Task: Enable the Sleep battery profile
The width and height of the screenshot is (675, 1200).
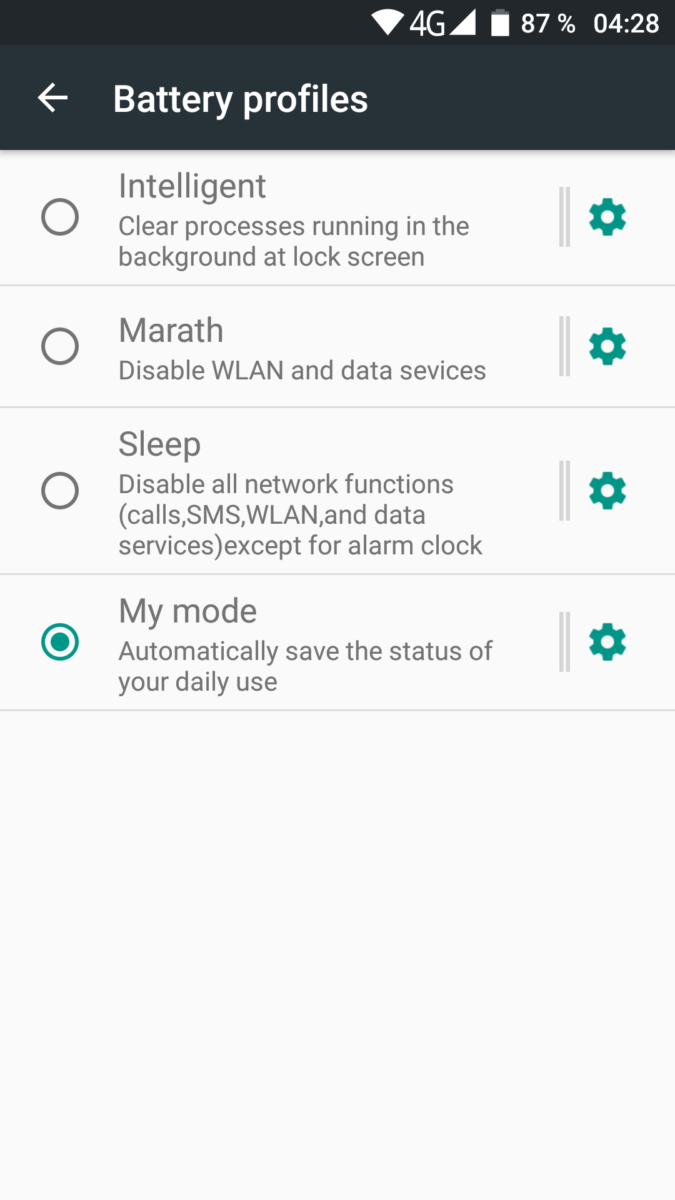Action: [60, 491]
